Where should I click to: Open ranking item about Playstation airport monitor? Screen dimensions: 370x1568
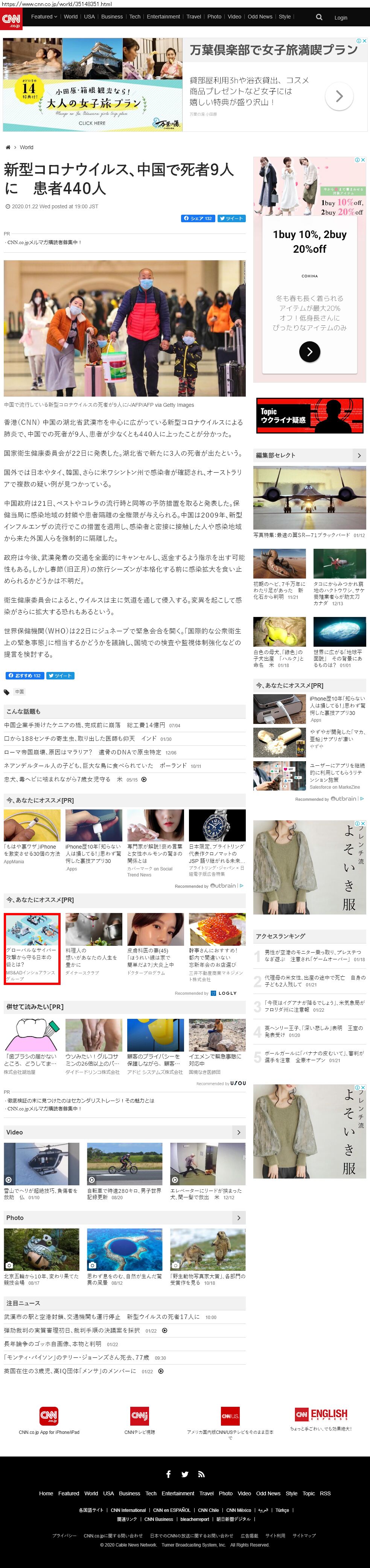tap(312, 956)
